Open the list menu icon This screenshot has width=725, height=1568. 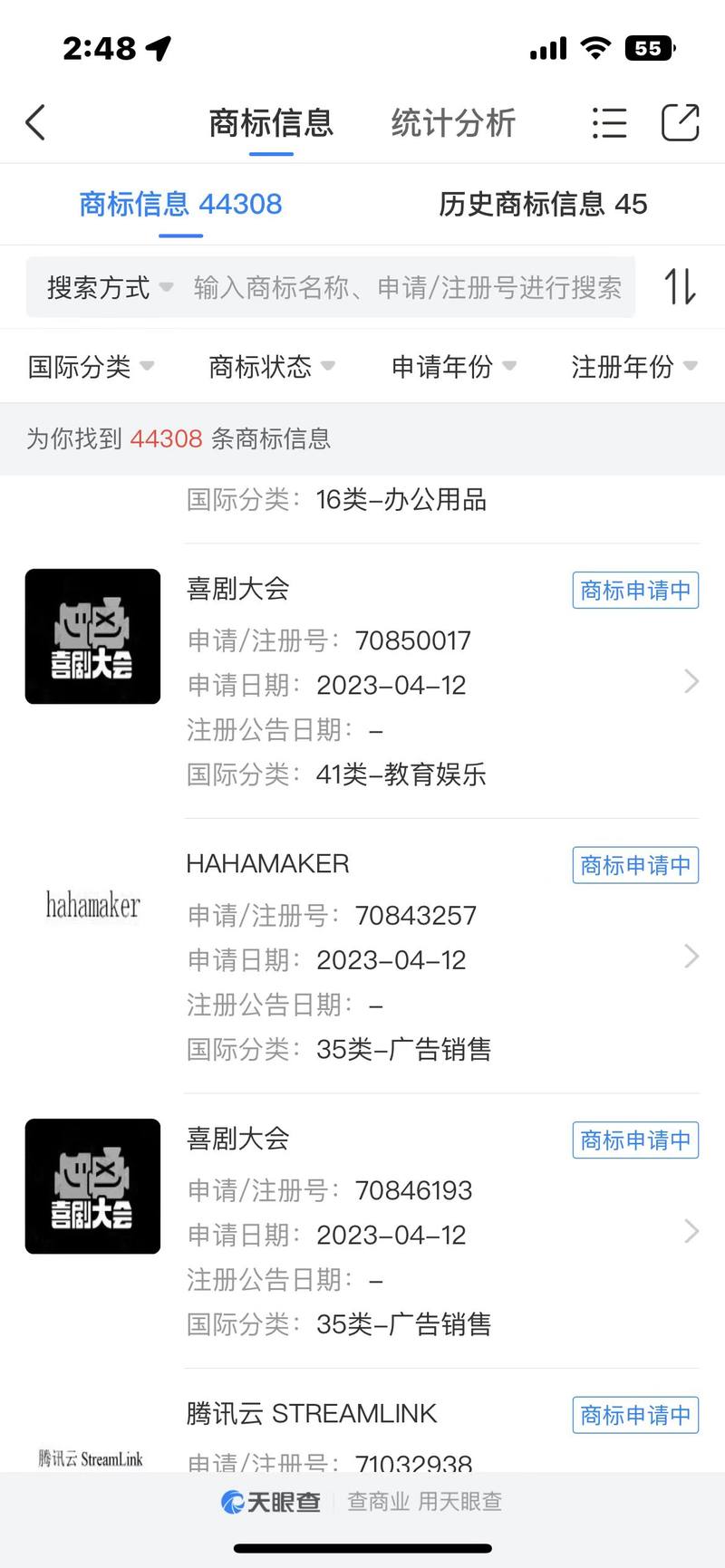pyautogui.click(x=609, y=122)
